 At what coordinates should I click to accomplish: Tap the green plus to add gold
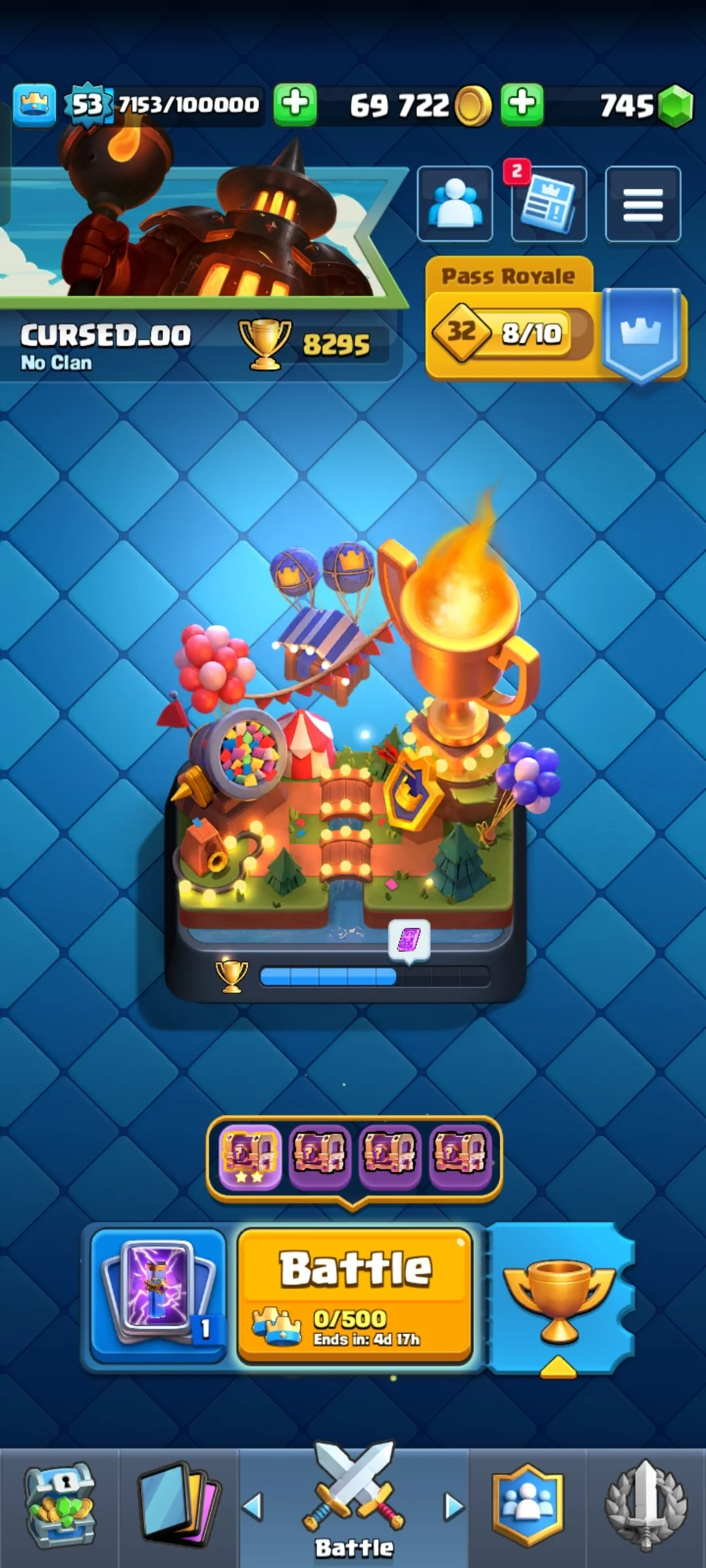point(522,105)
